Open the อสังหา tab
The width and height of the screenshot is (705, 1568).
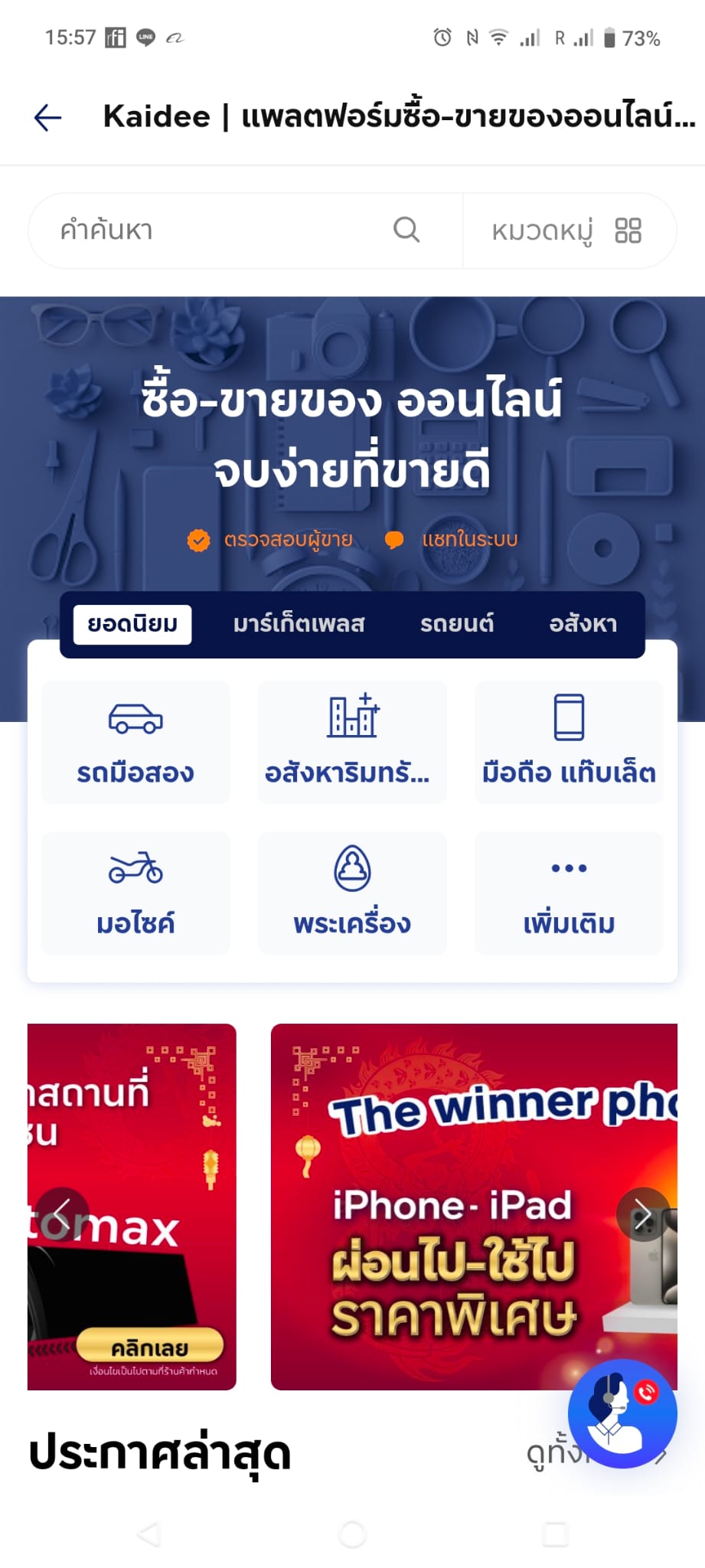[583, 624]
